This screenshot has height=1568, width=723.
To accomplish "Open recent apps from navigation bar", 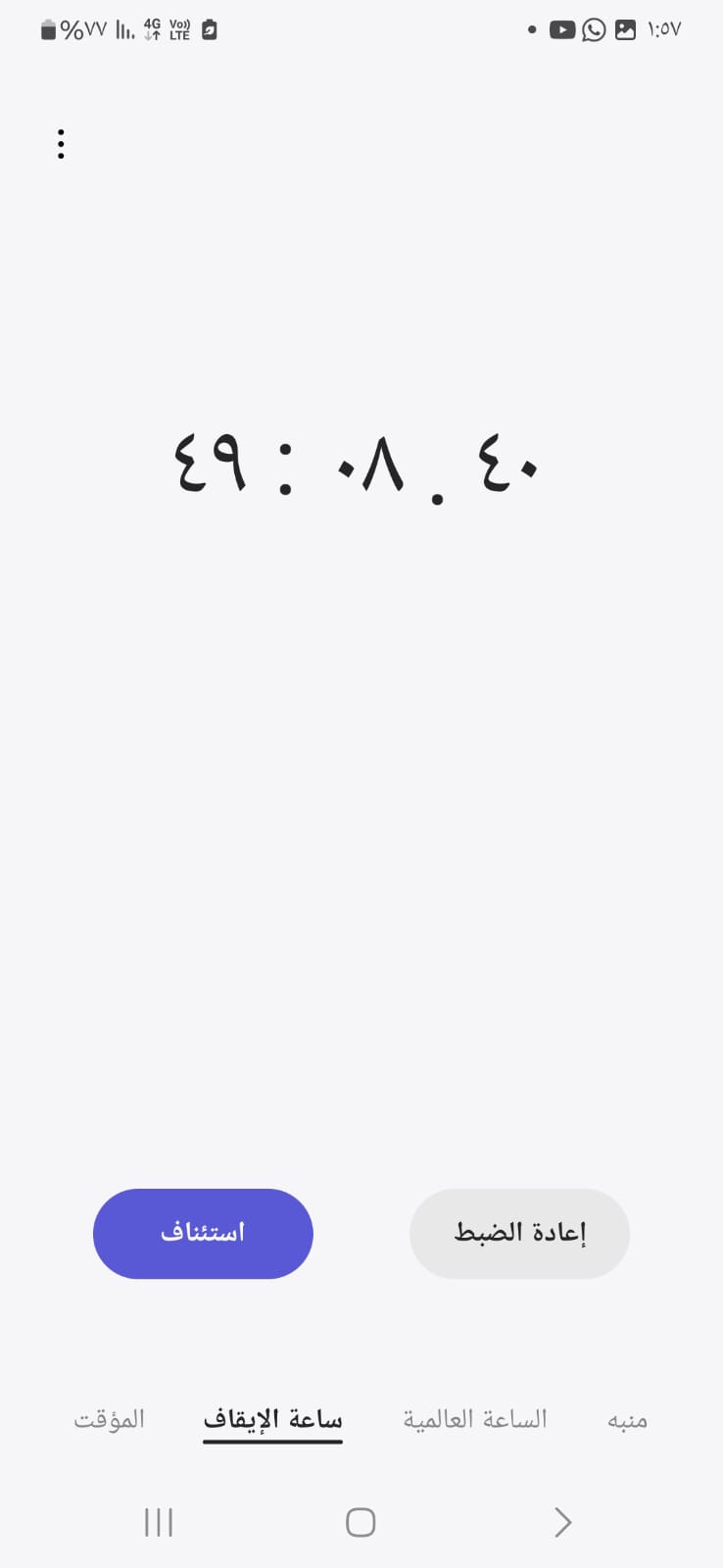I will pyautogui.click(x=159, y=1522).
